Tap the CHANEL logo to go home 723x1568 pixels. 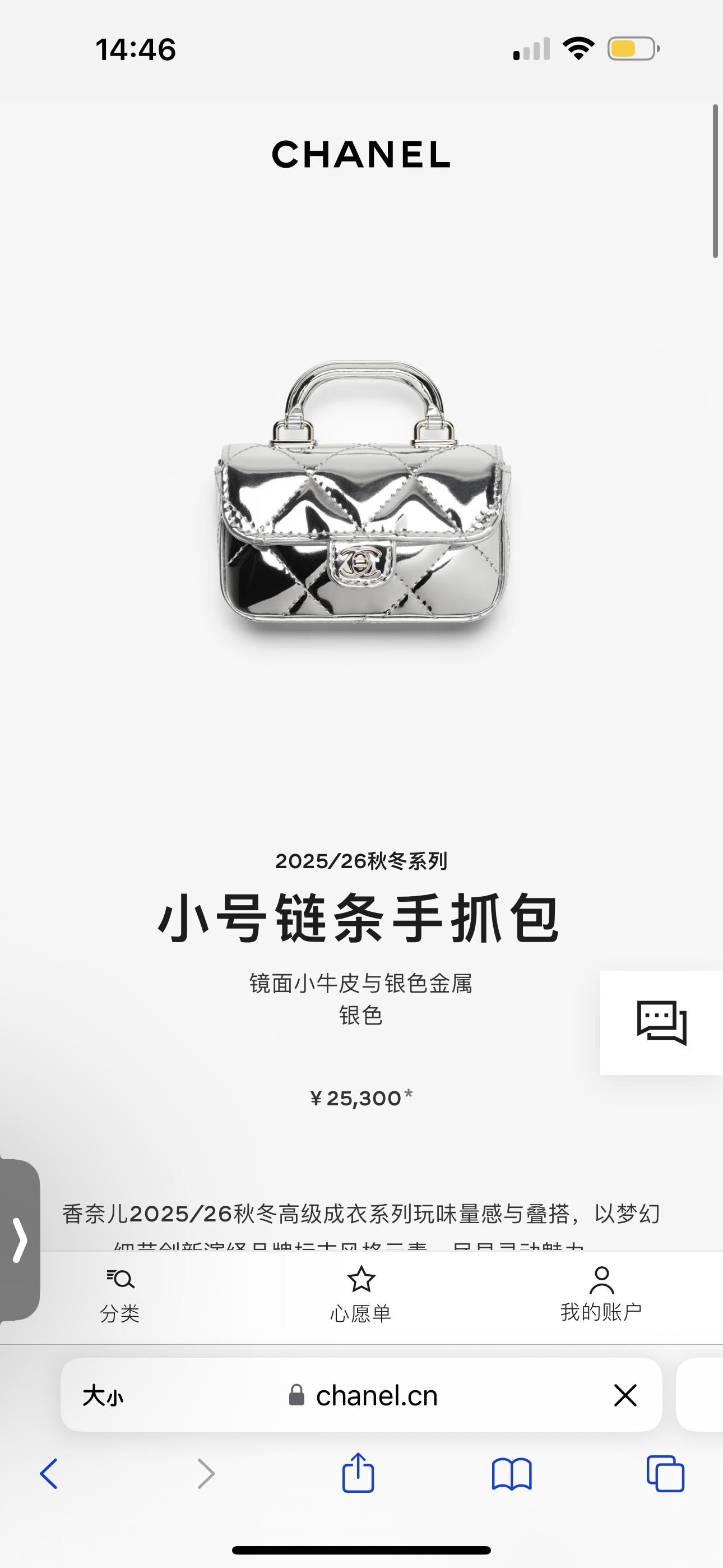pos(361,154)
